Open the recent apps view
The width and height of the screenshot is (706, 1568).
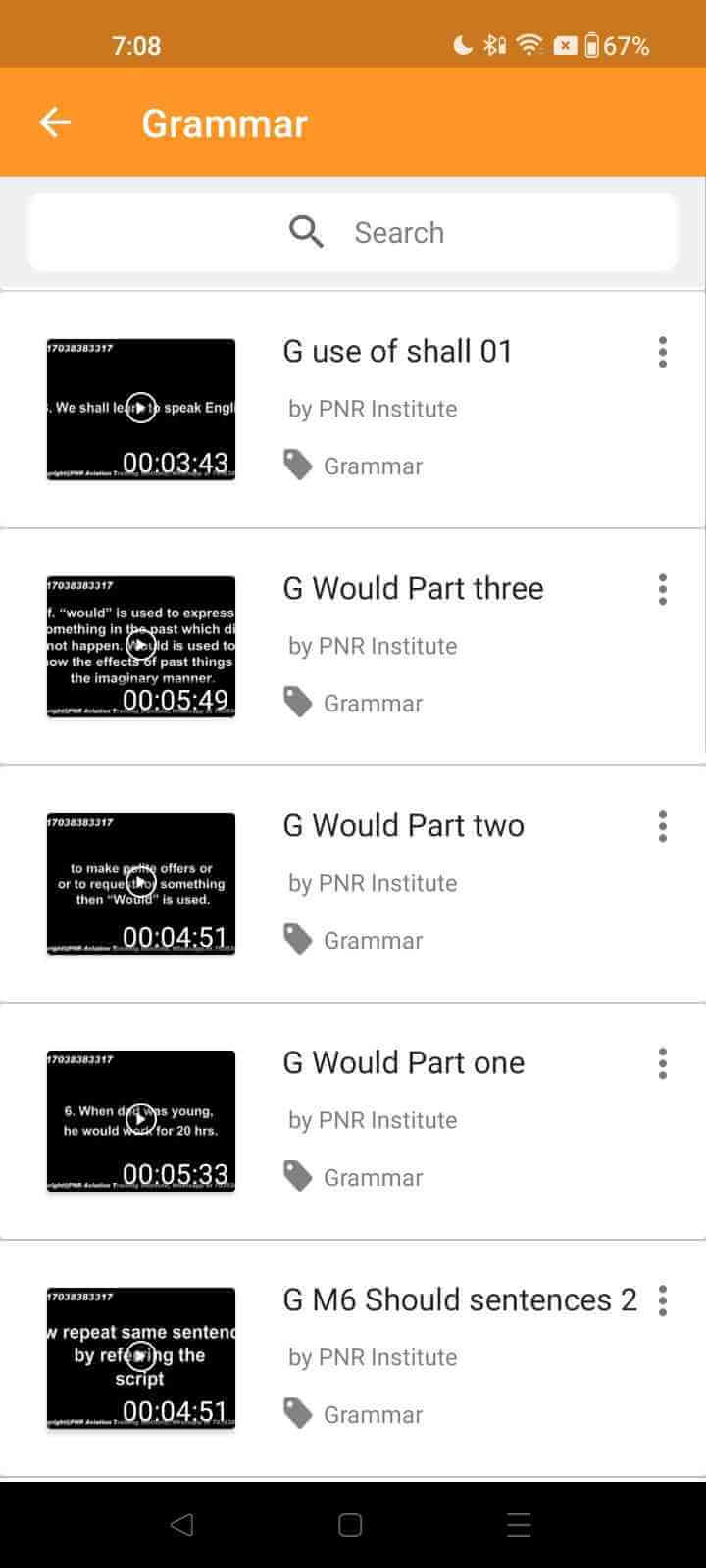coord(519,1524)
